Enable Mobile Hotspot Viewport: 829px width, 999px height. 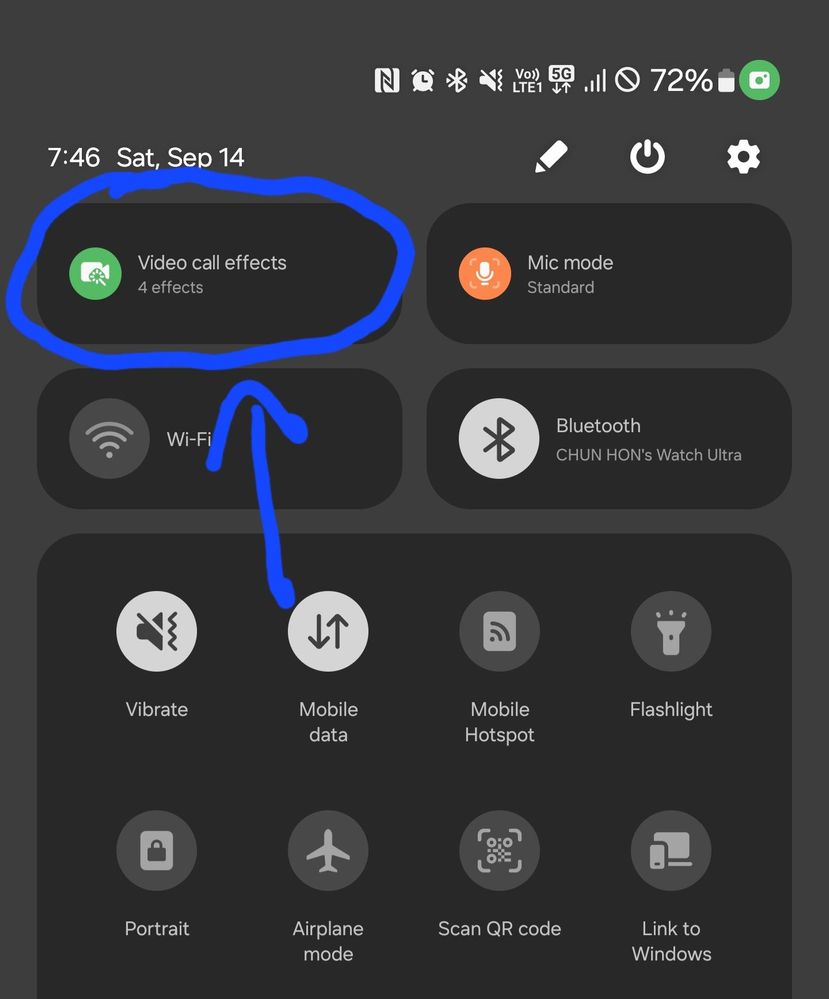tap(499, 631)
